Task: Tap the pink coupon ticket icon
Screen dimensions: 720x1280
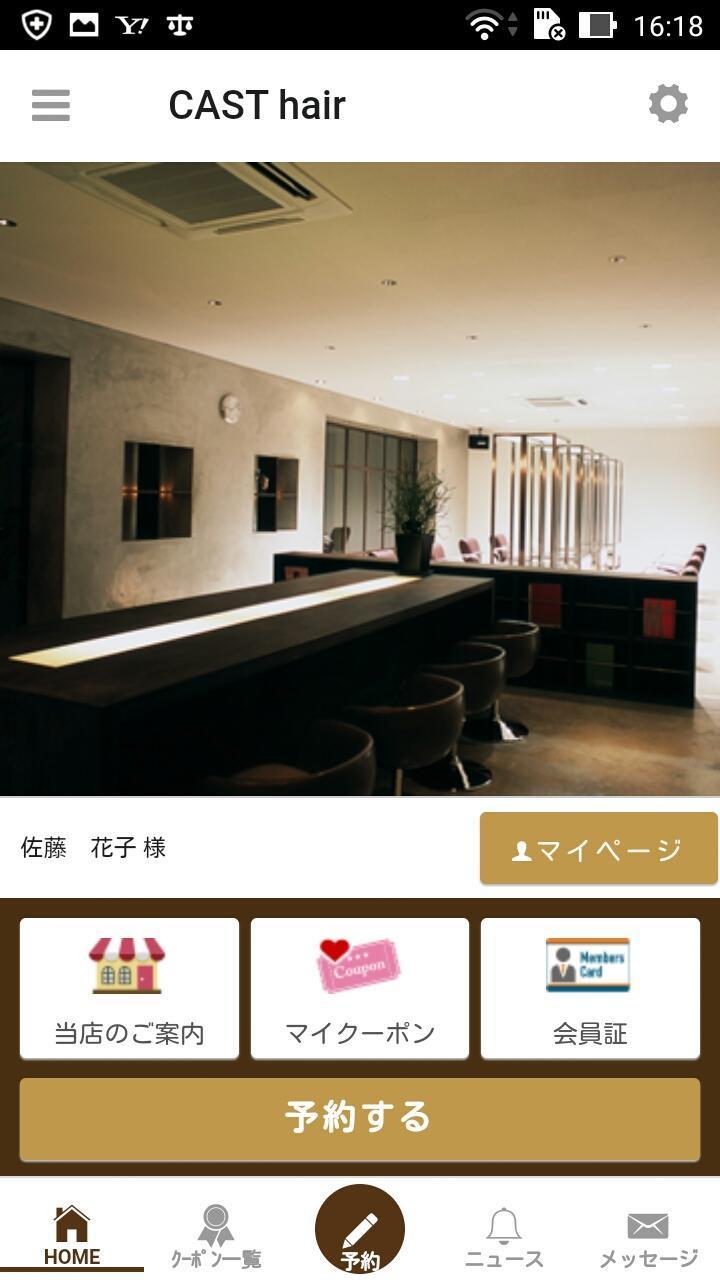Action: click(359, 963)
